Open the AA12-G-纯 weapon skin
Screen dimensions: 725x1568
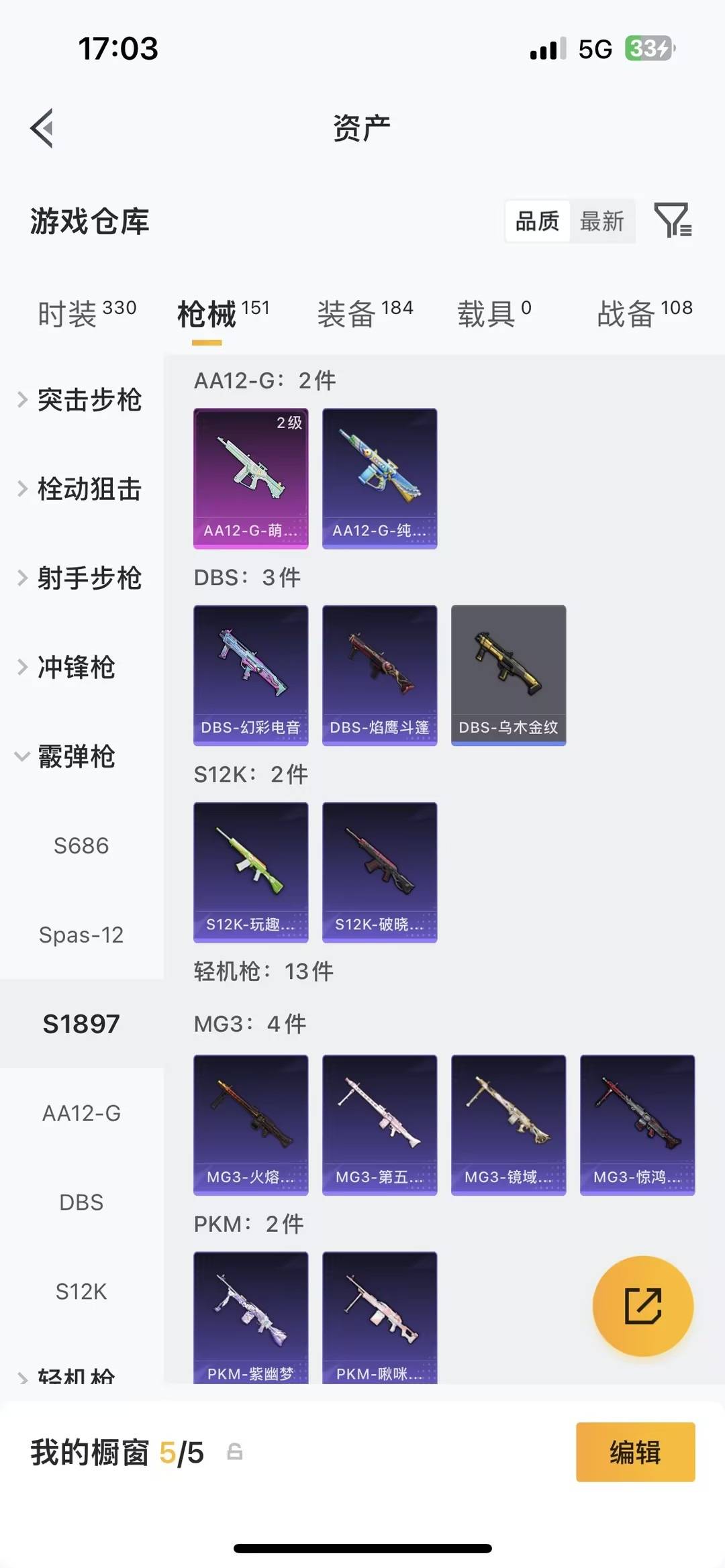click(379, 476)
